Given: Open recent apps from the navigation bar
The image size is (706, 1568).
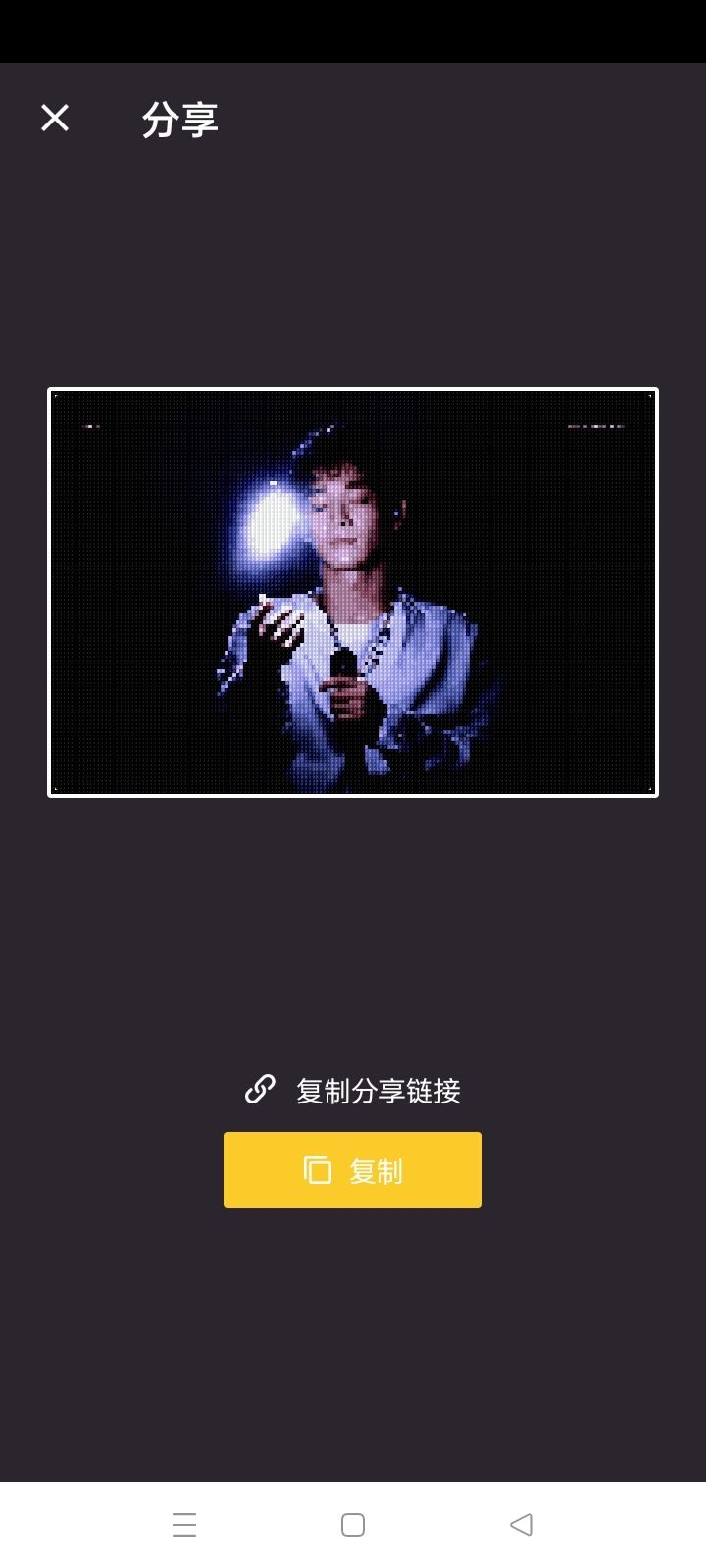Looking at the screenshot, I should pos(184,1525).
